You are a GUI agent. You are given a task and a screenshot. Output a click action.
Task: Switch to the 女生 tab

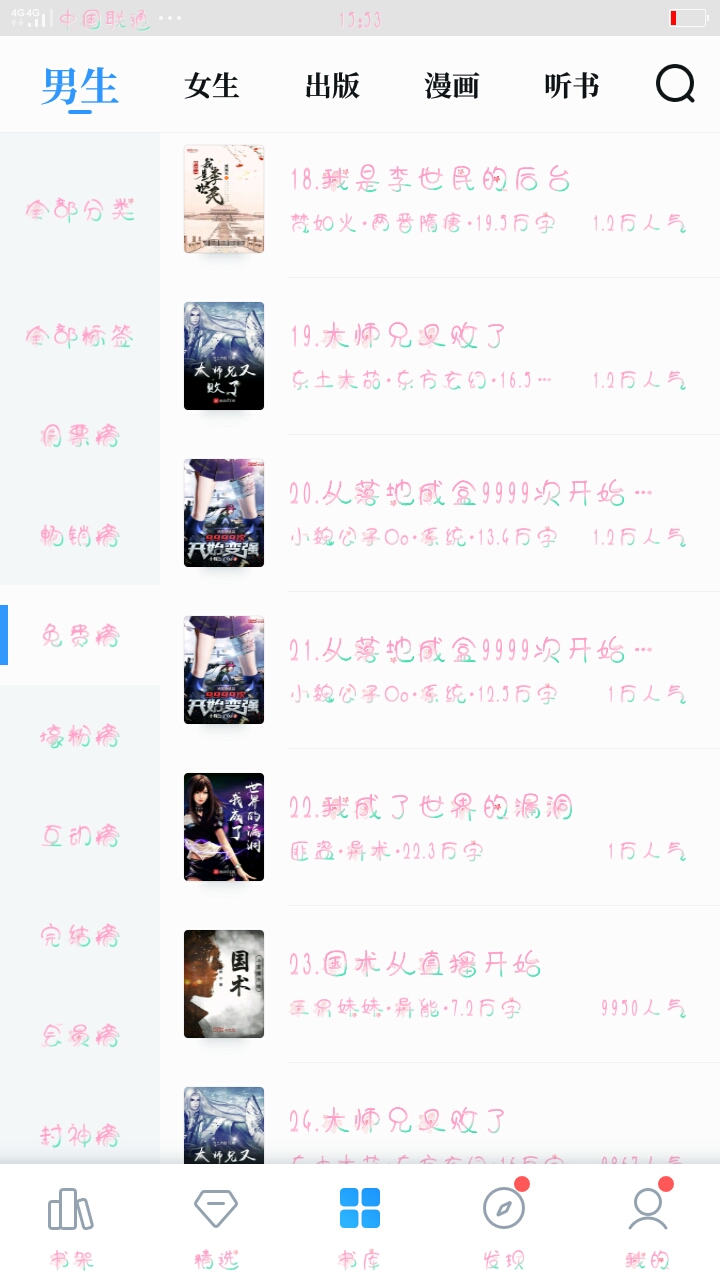coord(212,86)
